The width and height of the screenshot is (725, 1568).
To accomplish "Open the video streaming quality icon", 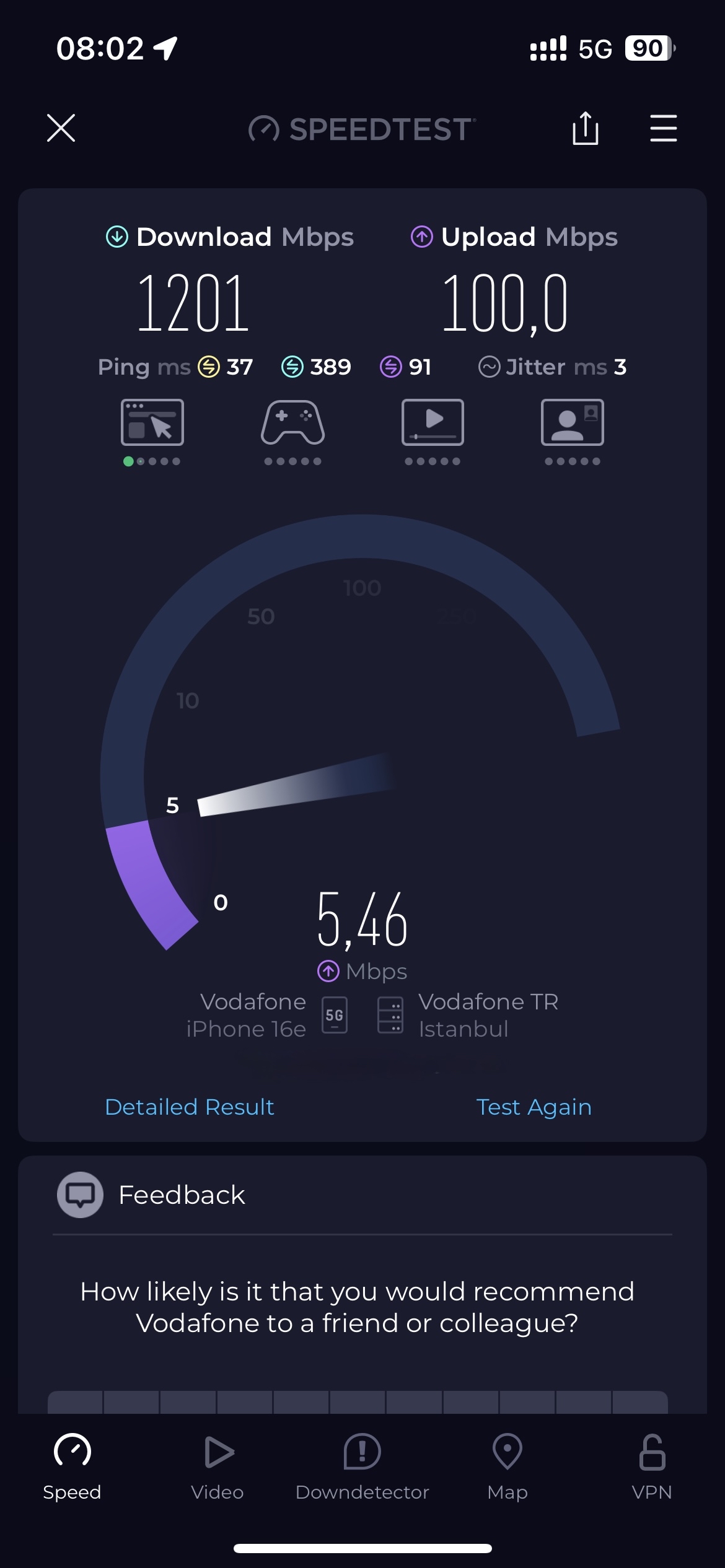I will tap(433, 422).
